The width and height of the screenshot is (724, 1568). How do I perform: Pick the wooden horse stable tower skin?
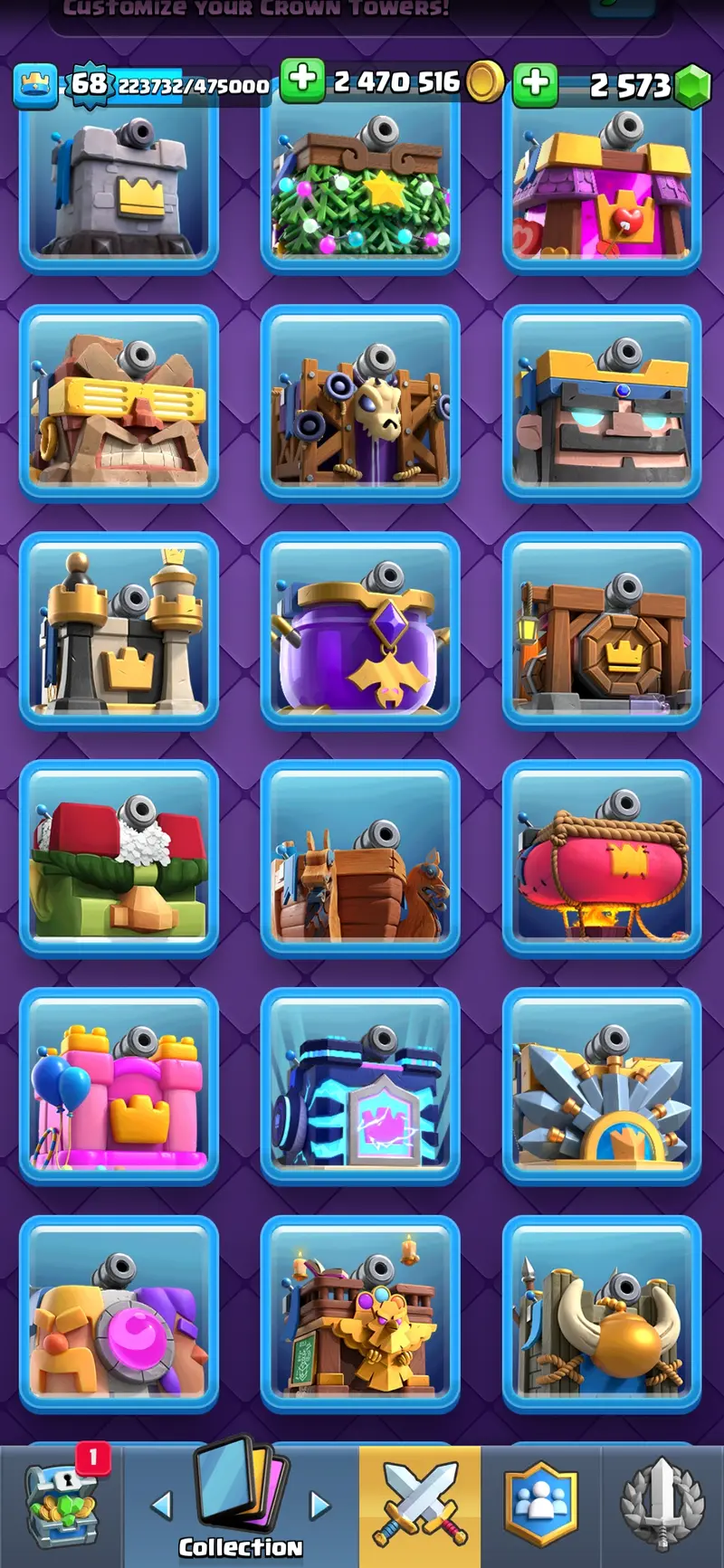point(360,858)
